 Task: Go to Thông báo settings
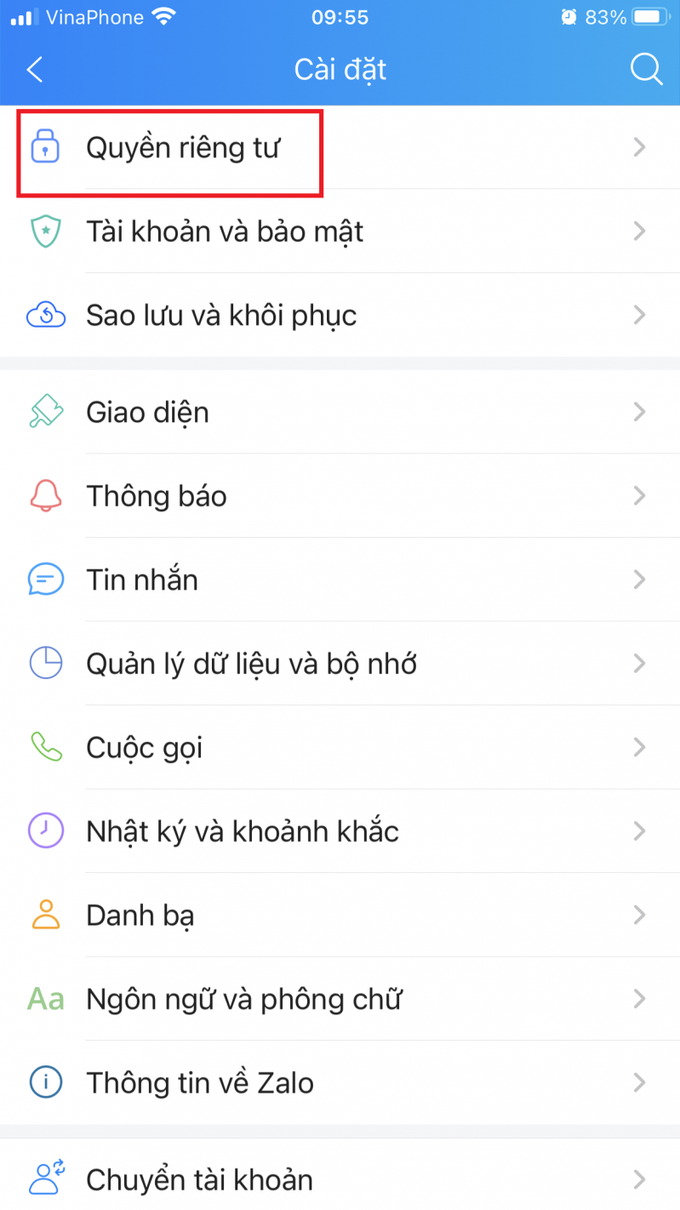tap(156, 496)
